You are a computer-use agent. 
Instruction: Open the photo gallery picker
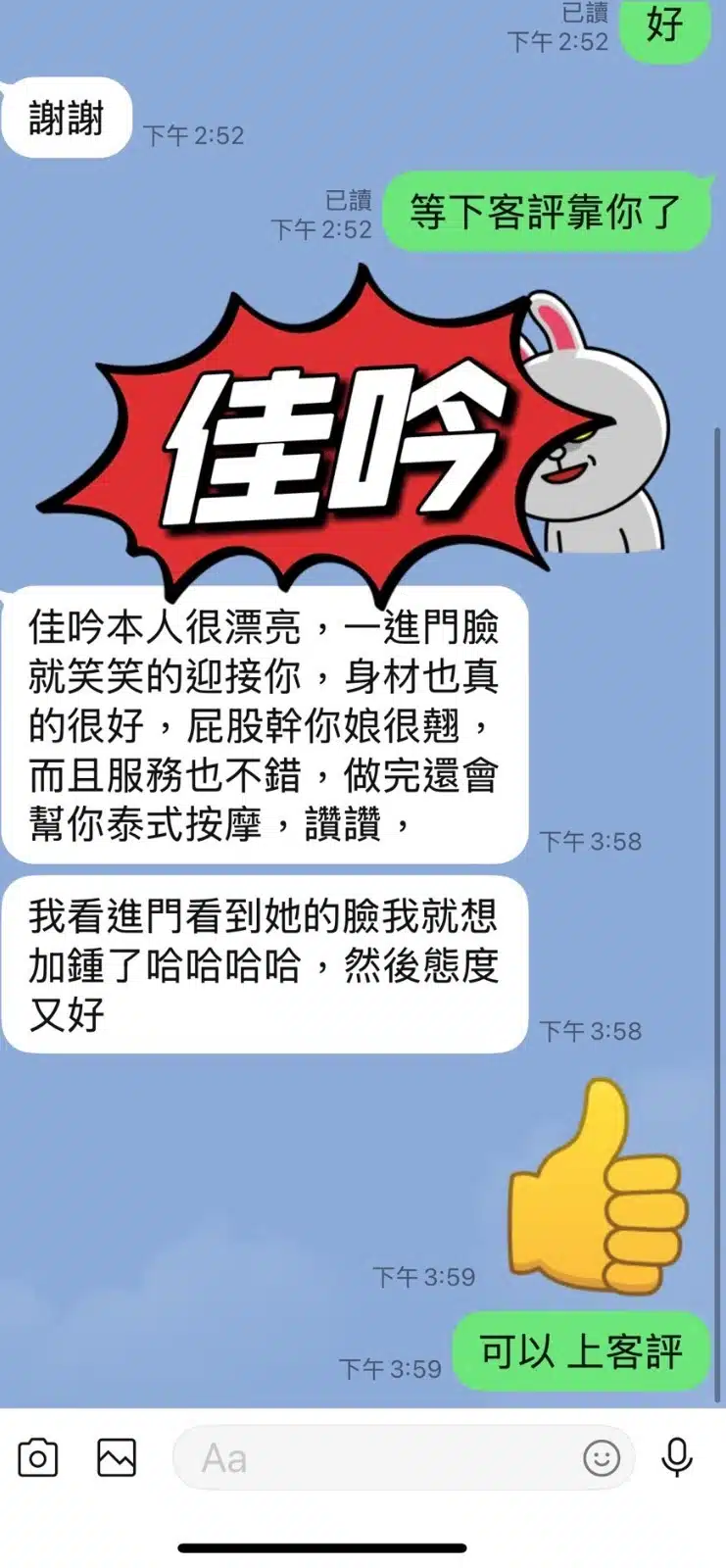point(117,1457)
